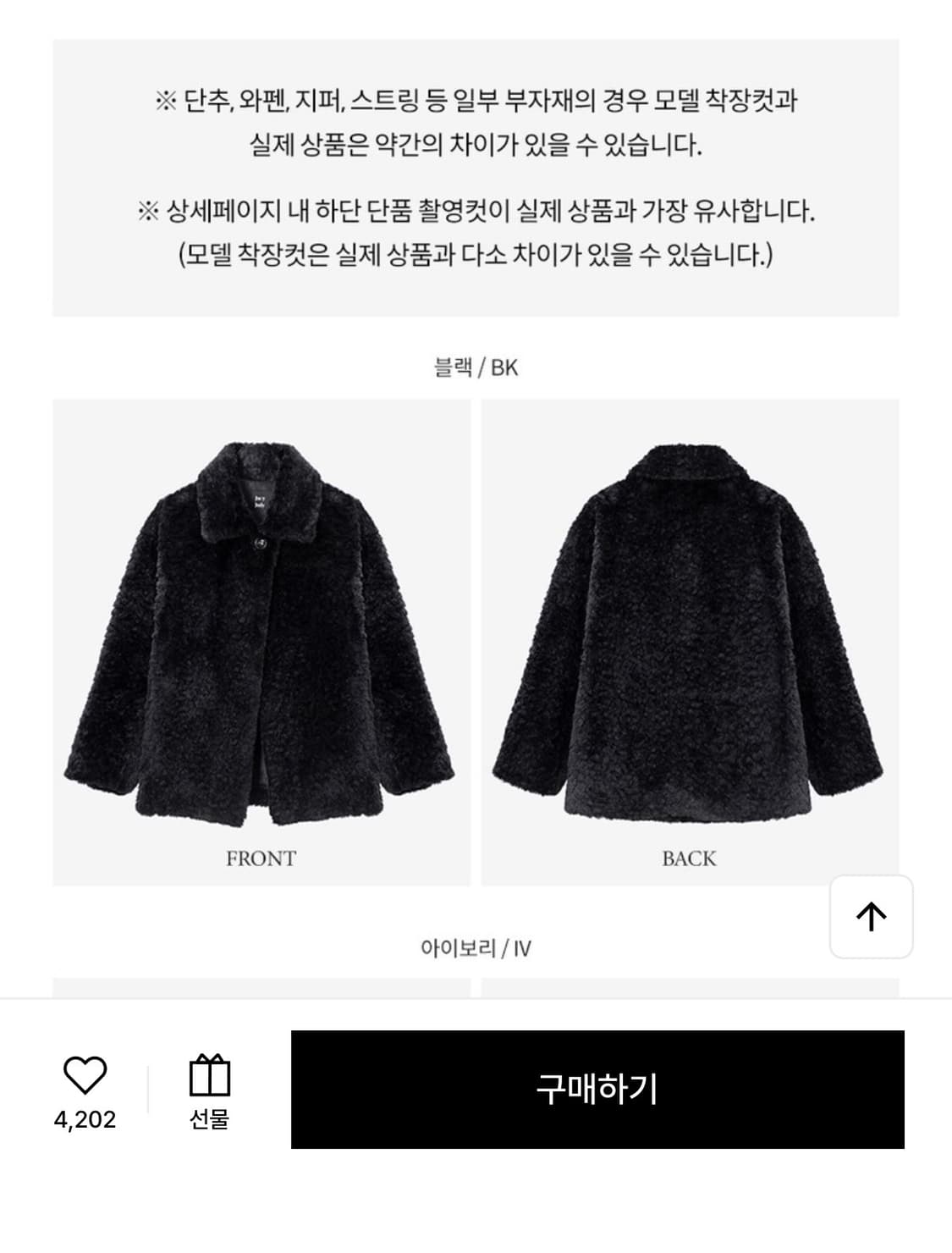952x1253 pixels.
Task: Click the BACK caption text
Action: click(691, 858)
